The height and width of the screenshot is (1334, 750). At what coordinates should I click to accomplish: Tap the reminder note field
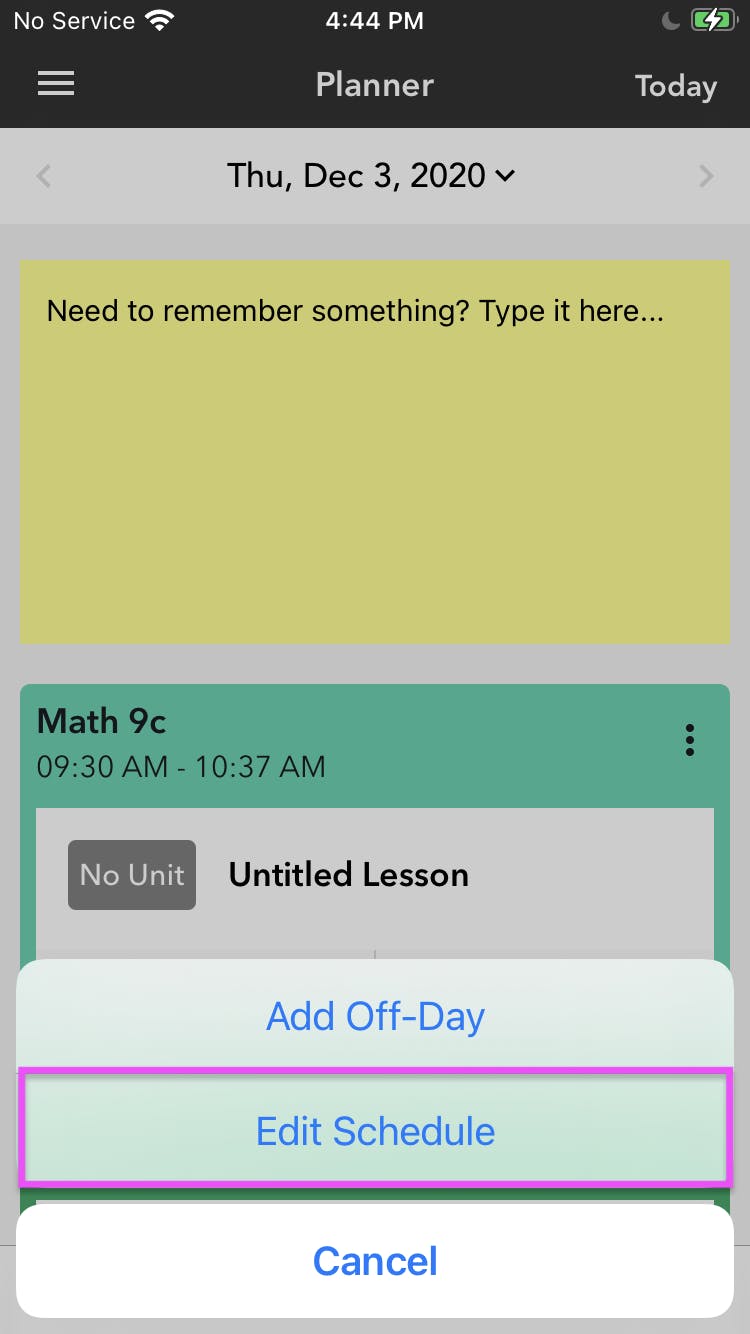coord(375,452)
